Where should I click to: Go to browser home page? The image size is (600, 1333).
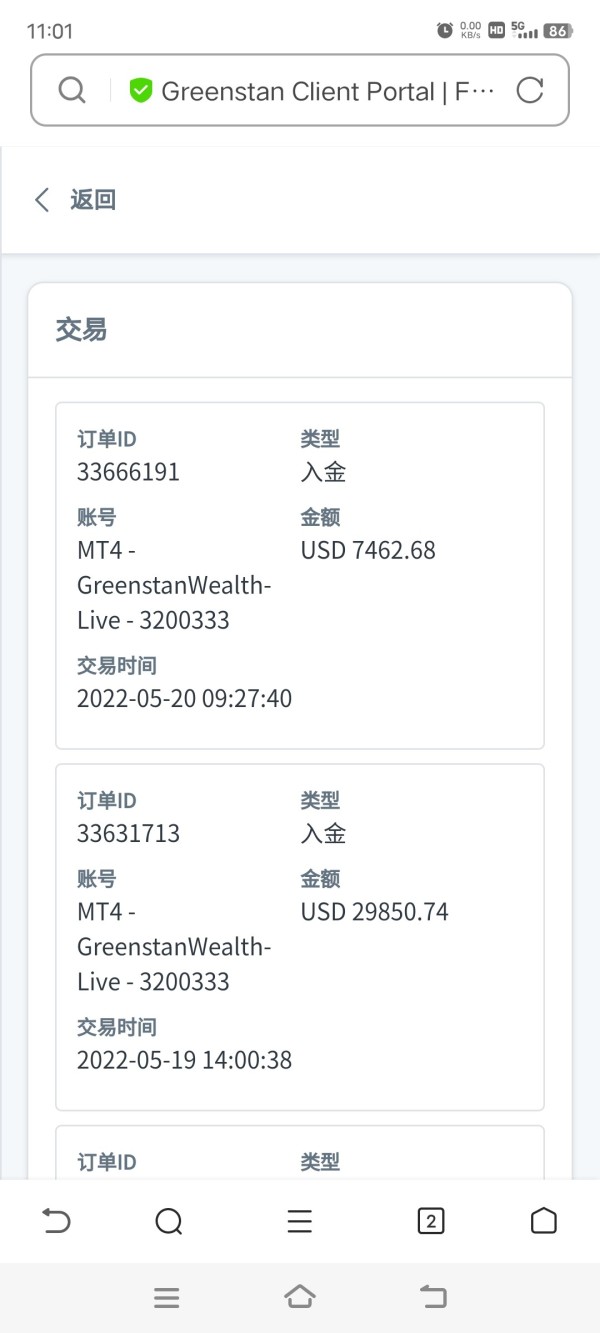pyautogui.click(x=544, y=1221)
